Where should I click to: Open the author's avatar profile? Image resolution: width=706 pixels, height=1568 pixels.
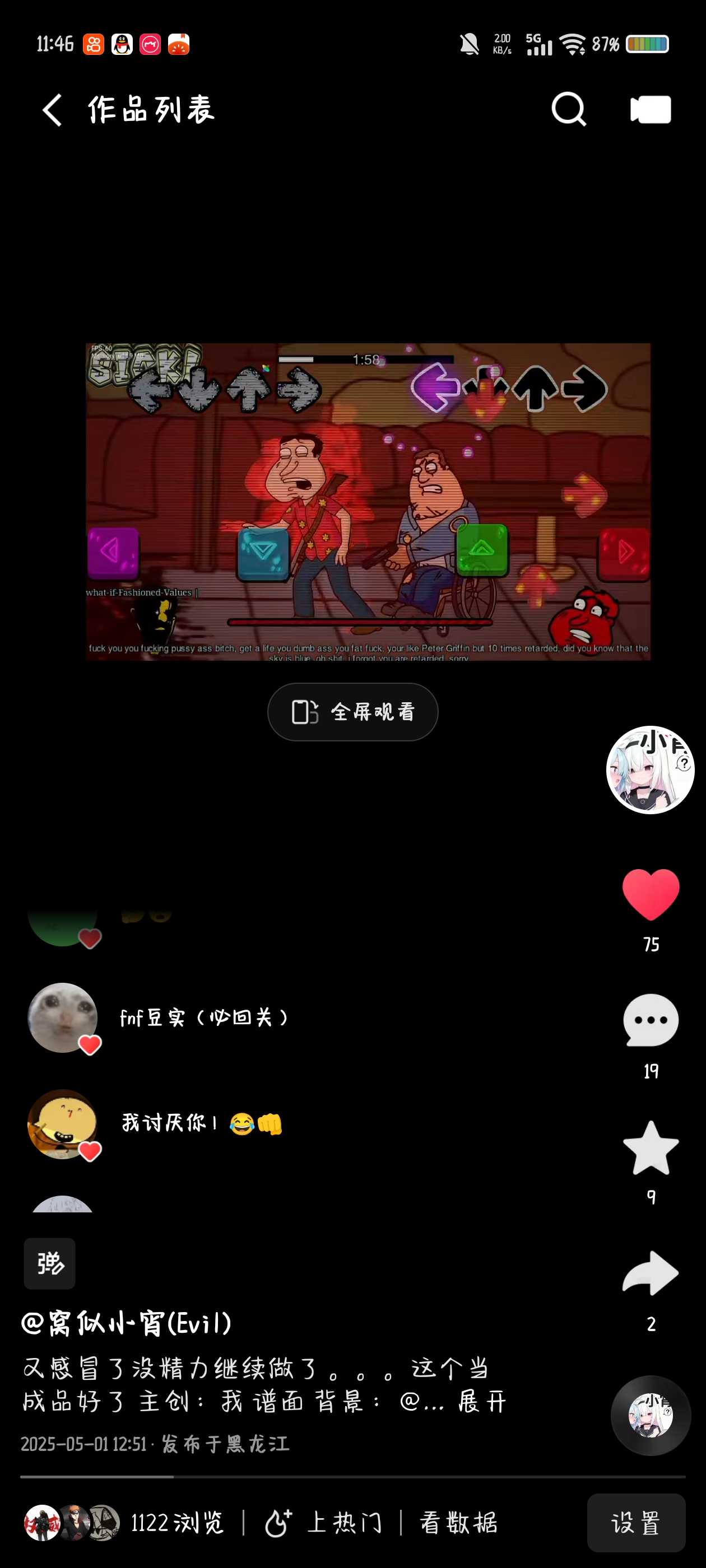[x=650, y=769]
